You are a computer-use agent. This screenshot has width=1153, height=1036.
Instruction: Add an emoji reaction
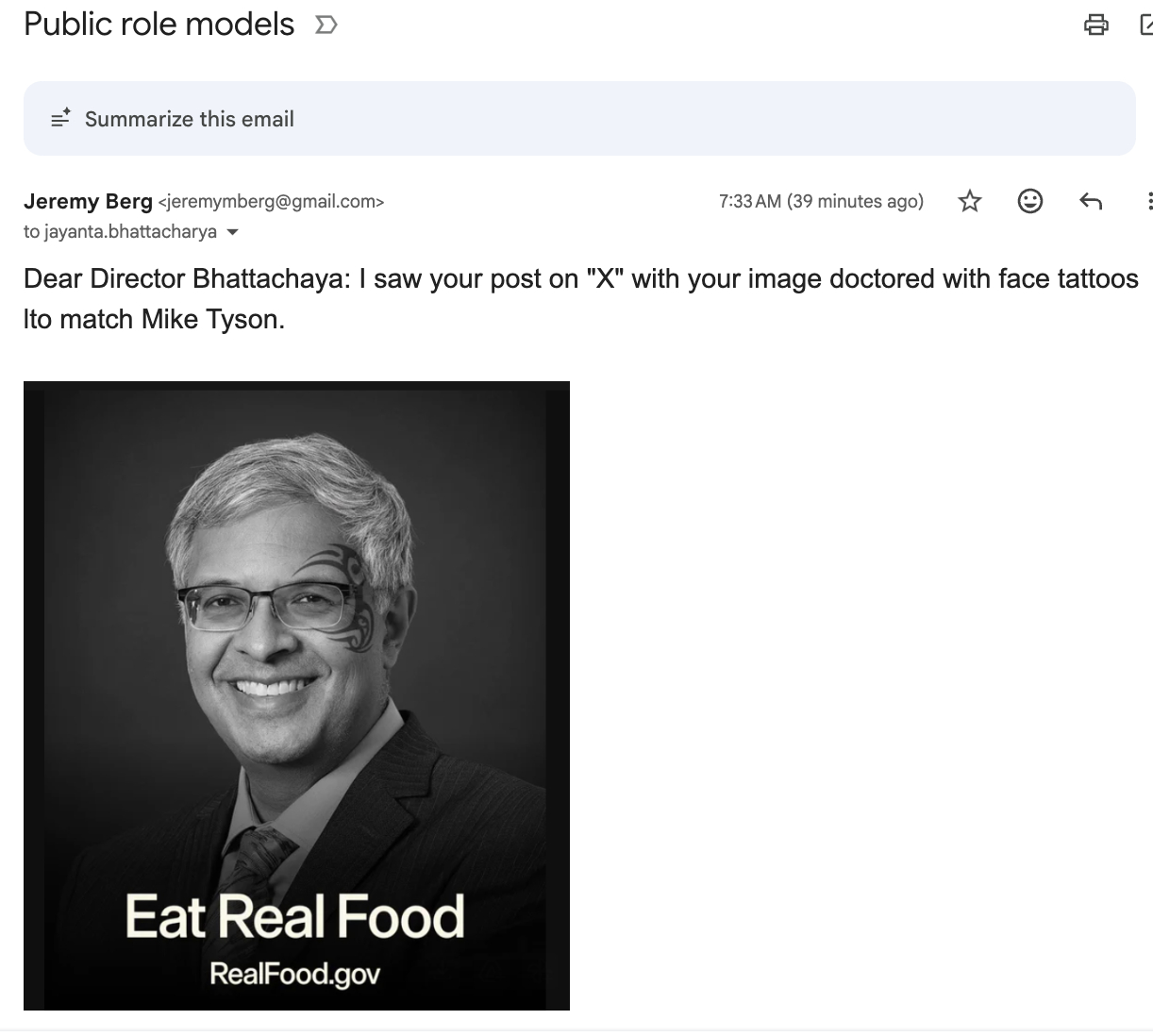point(1029,201)
